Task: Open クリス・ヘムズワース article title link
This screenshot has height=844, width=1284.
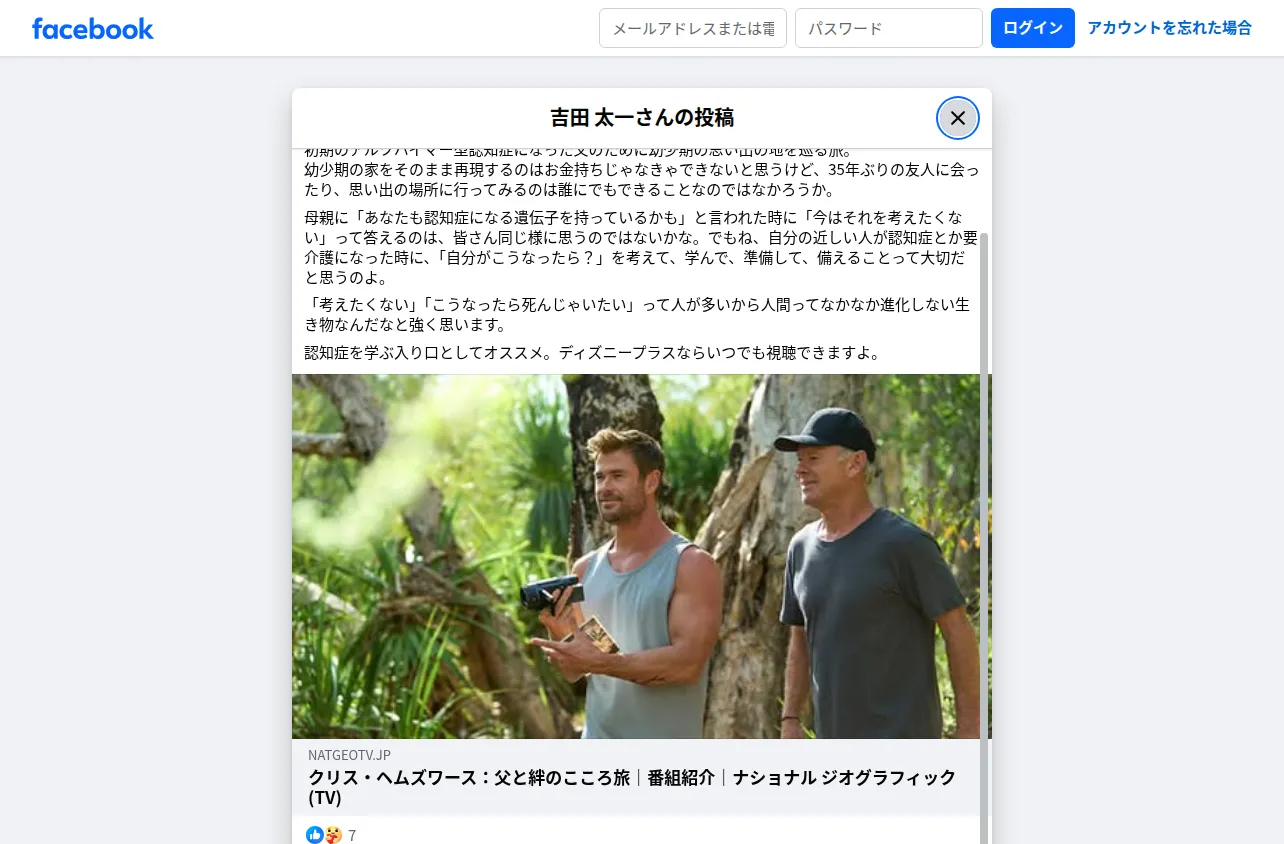Action: [x=632, y=787]
